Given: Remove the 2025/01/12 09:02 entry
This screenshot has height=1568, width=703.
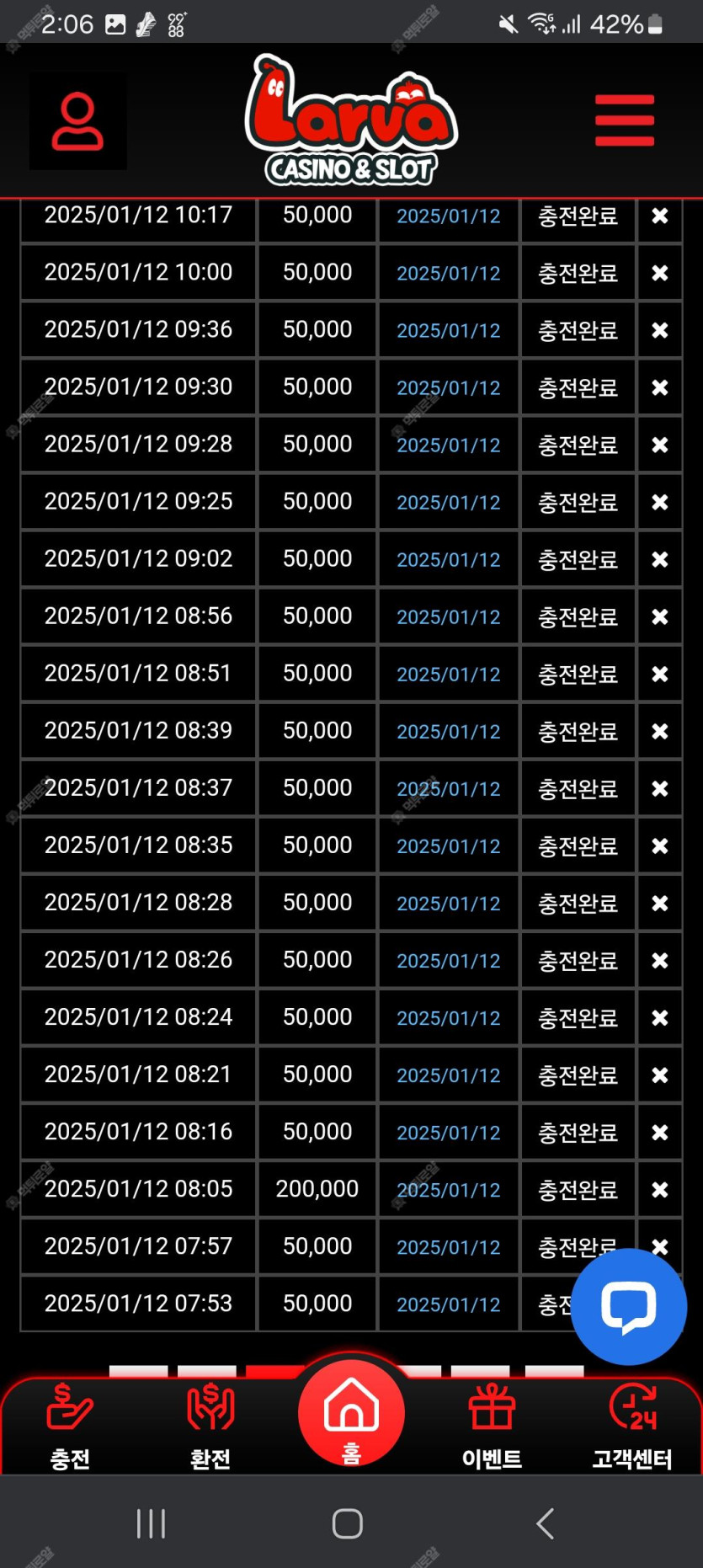Looking at the screenshot, I should [x=660, y=560].
